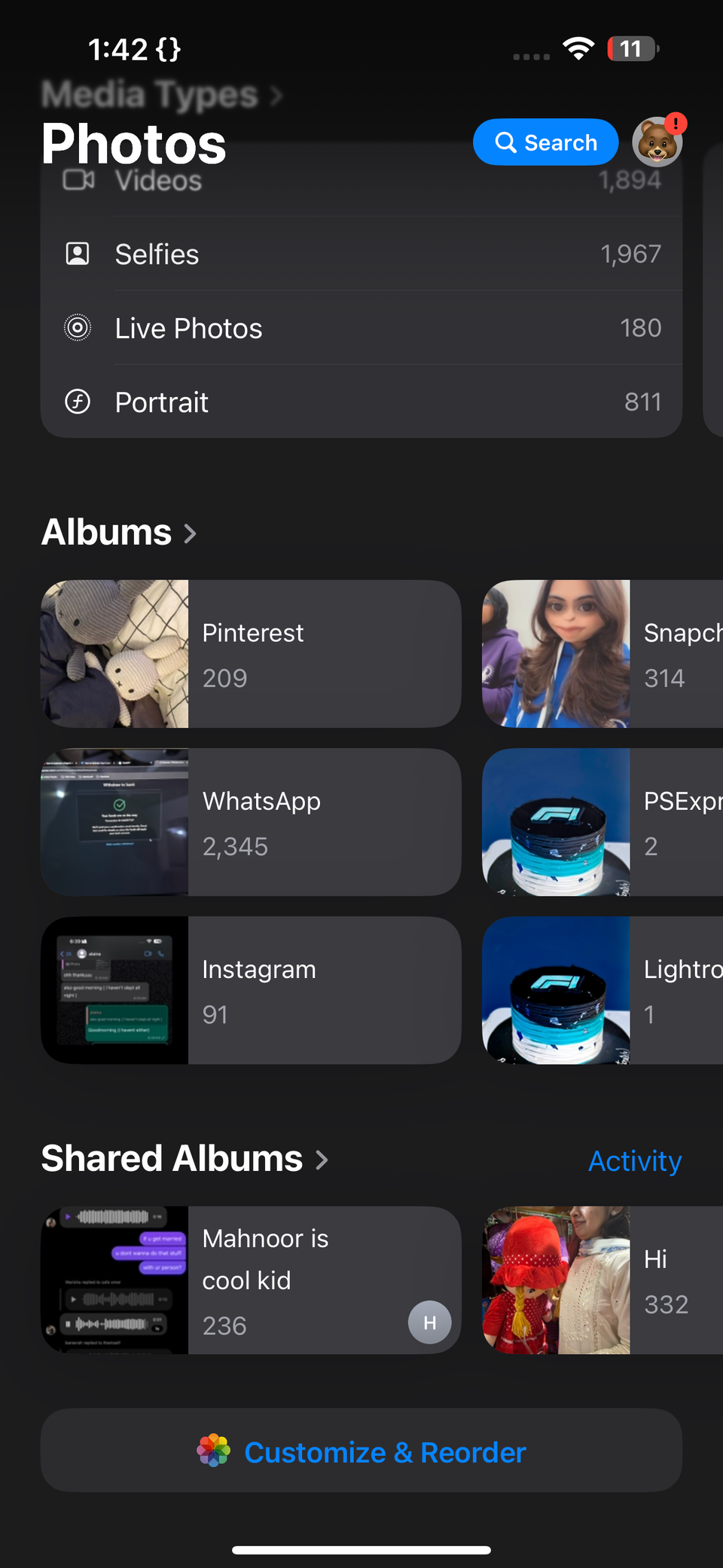This screenshot has width=723, height=1568.
Task: Open the Hi shared album
Action: 602,1280
